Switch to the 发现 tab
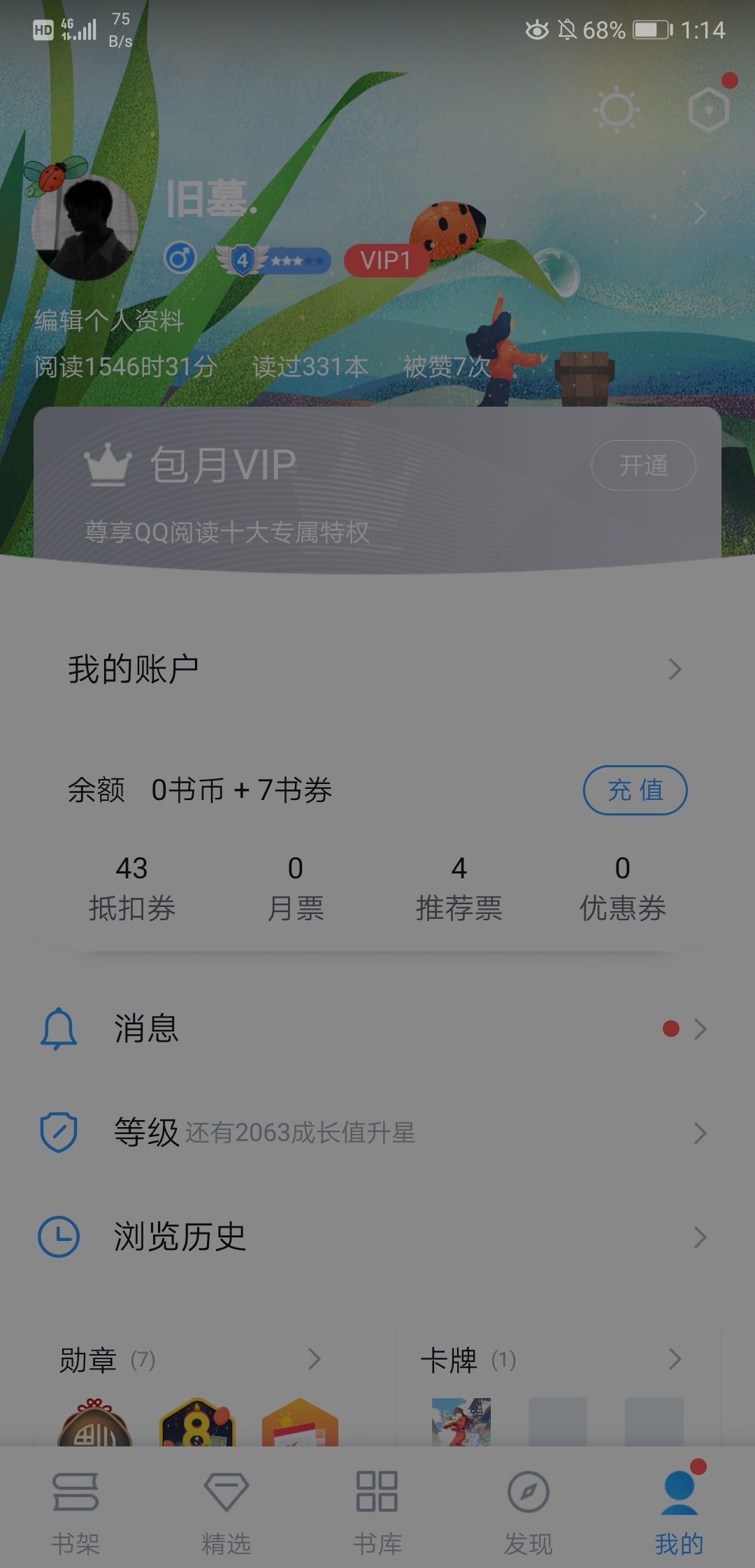 [528, 1511]
